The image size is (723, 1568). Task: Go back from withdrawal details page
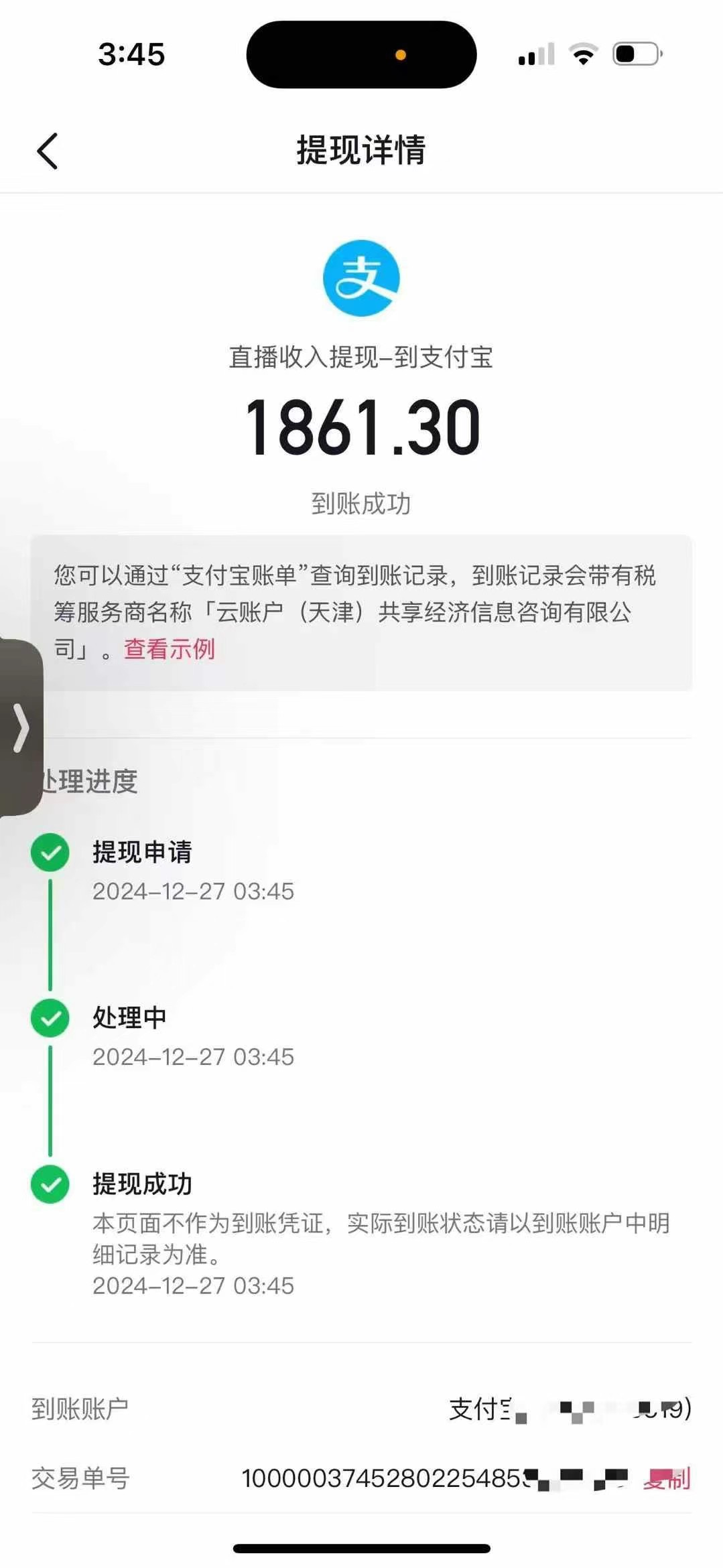(x=47, y=151)
